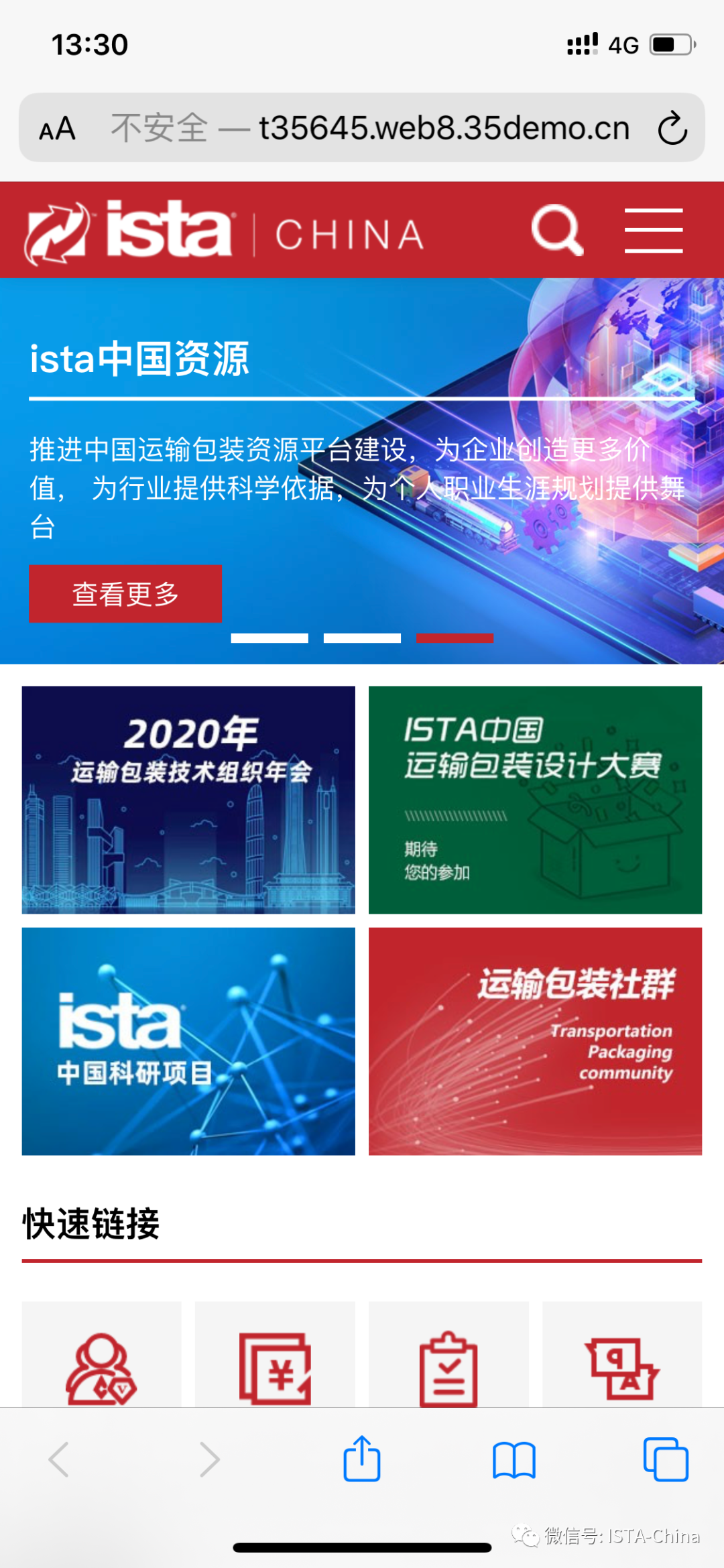Reload the page in address bar
724x1568 pixels.
click(672, 128)
